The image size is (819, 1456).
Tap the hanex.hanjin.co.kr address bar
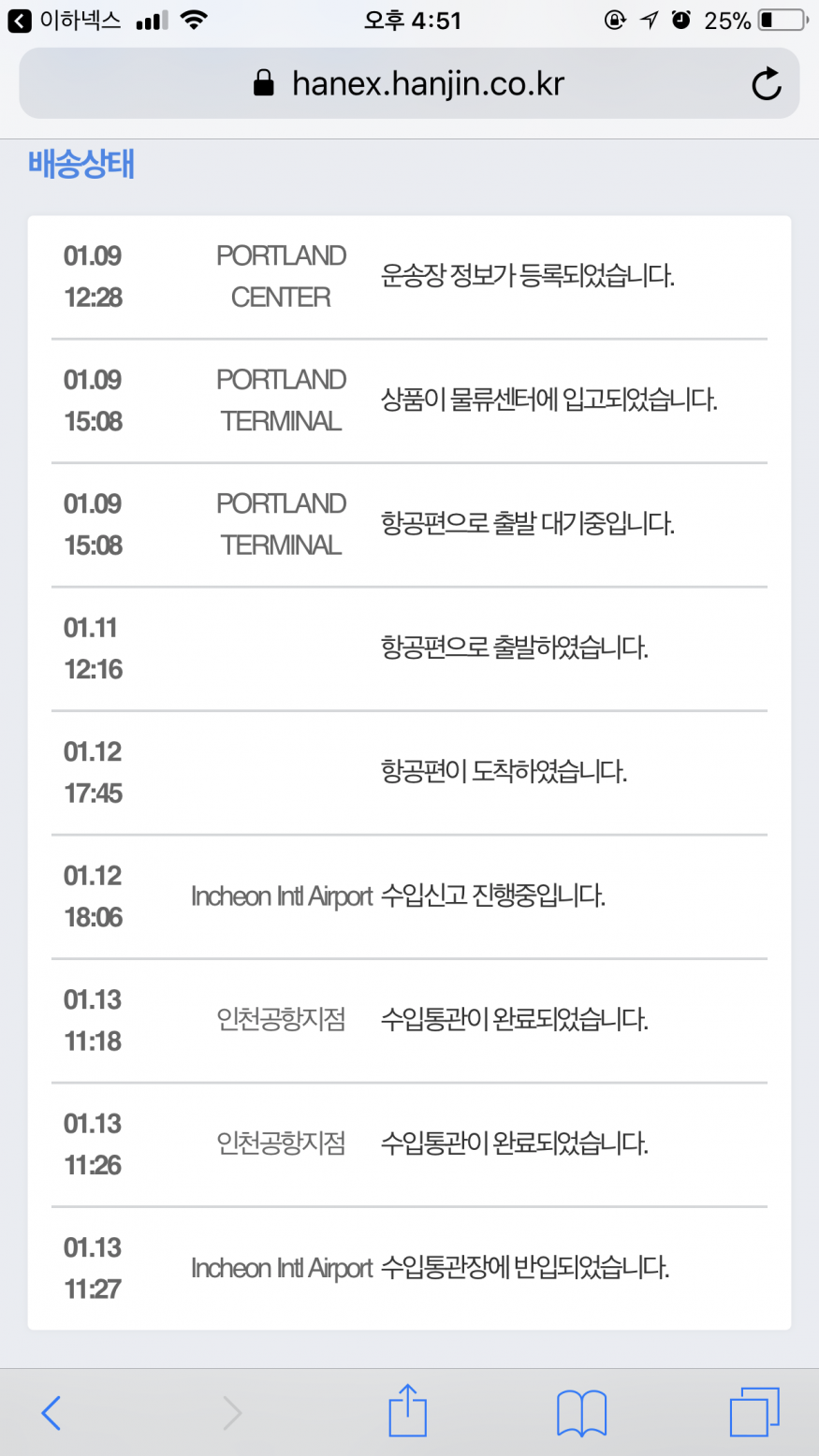[409, 83]
